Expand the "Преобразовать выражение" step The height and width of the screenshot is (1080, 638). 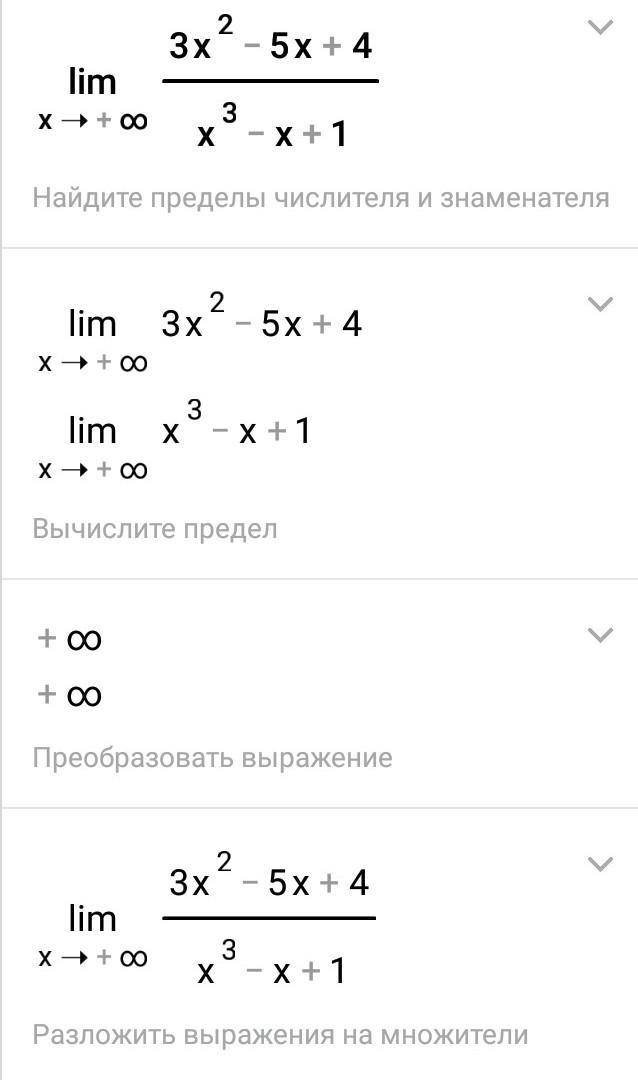pyautogui.click(x=601, y=635)
